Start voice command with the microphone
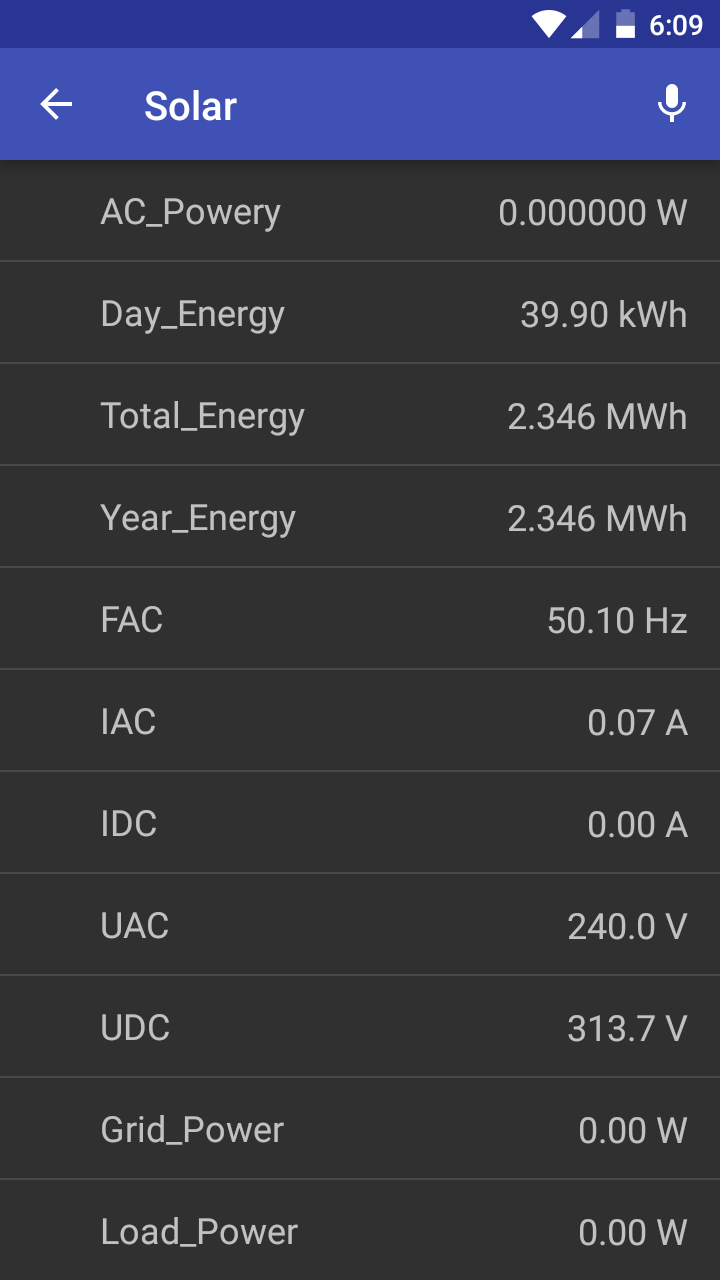720x1280 pixels. (672, 104)
